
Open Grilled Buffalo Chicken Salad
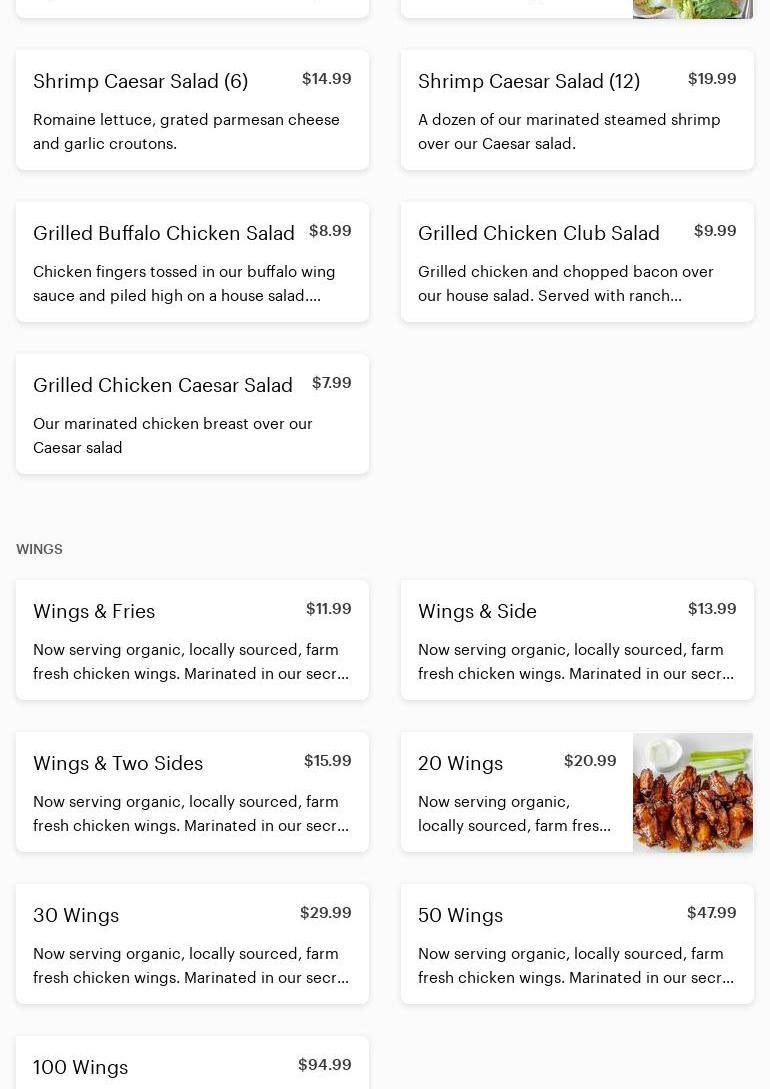click(192, 262)
